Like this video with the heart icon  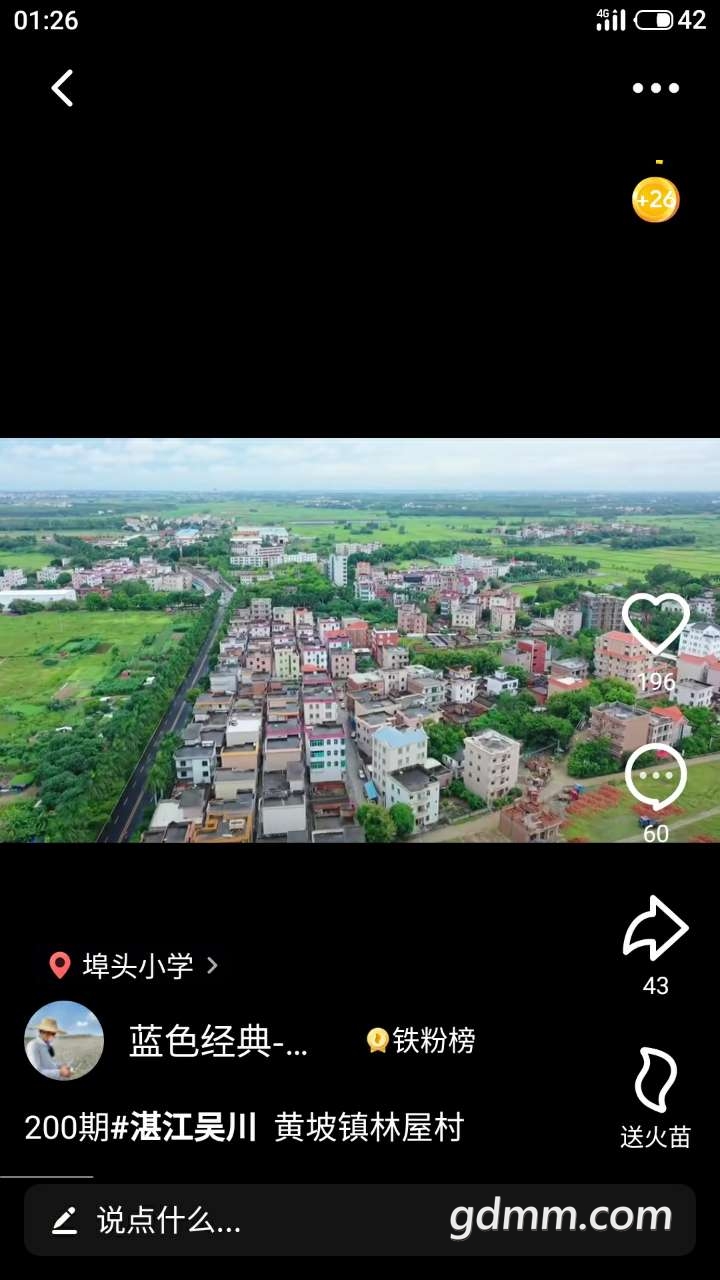click(655, 624)
